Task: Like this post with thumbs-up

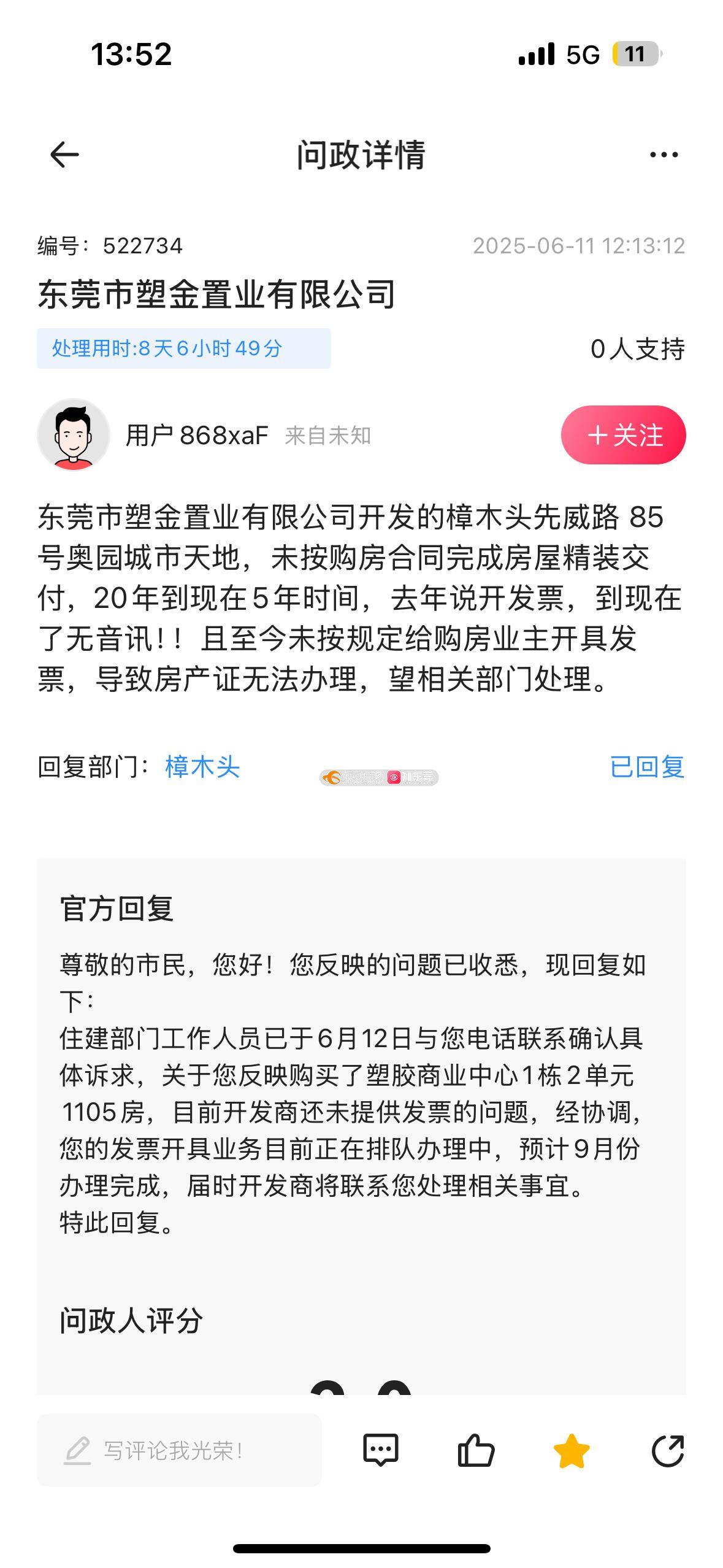Action: pos(476,1451)
